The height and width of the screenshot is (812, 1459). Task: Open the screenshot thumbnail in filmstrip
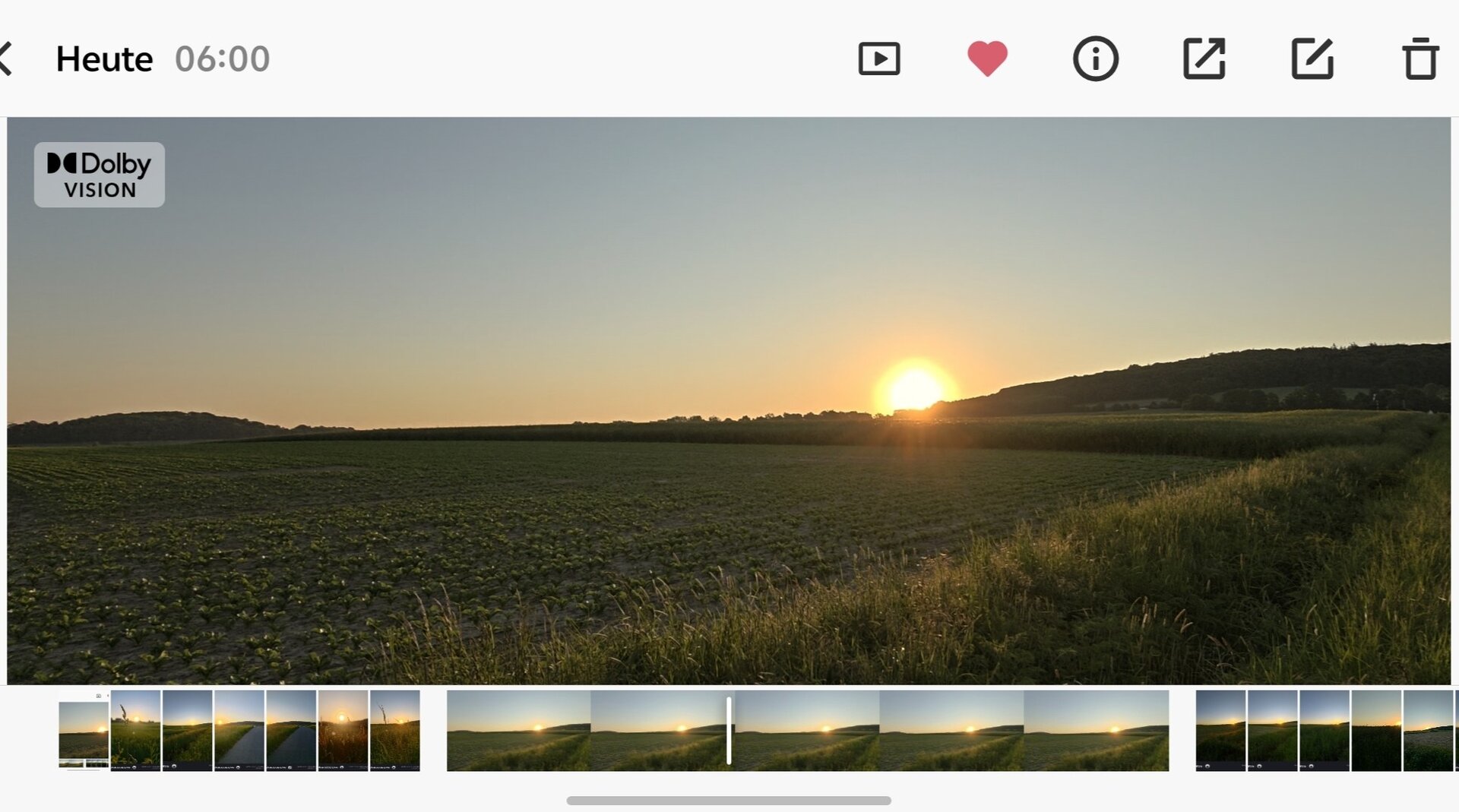[x=84, y=731]
